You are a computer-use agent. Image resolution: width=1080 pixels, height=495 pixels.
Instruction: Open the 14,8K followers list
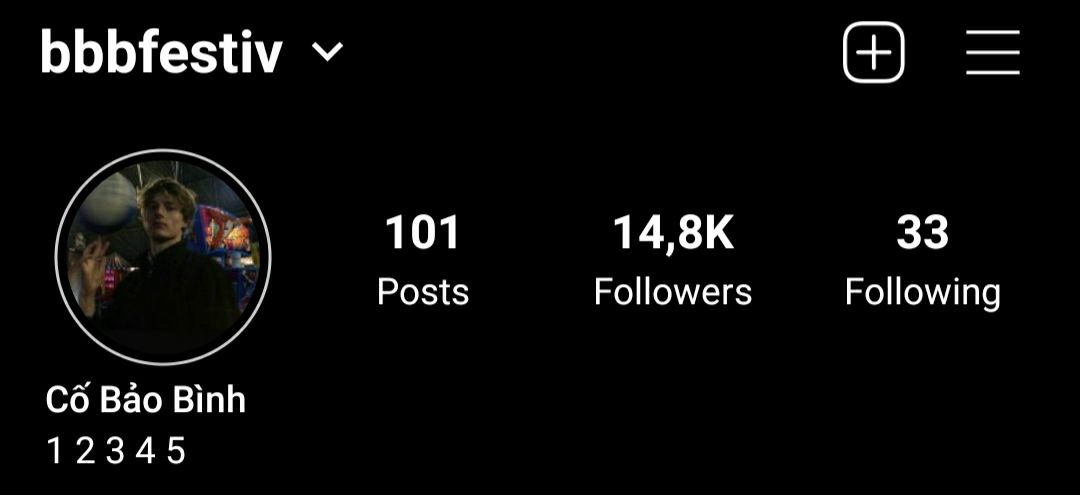672,259
